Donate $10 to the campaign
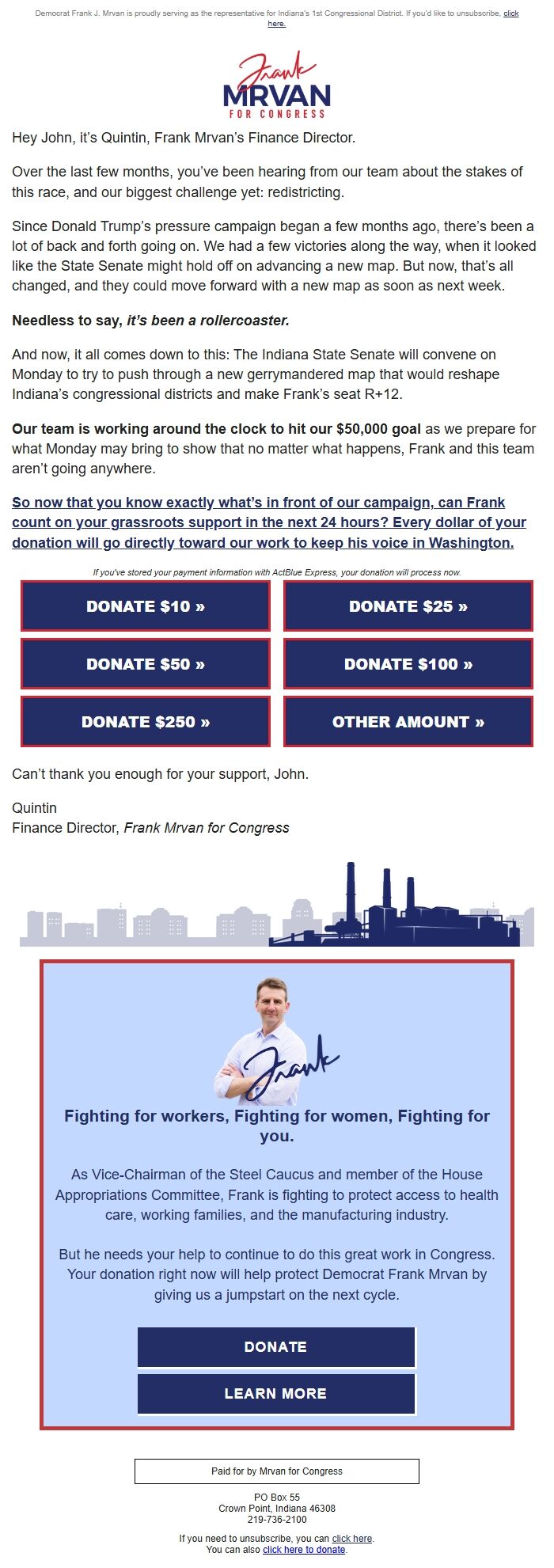554x1568 pixels. click(146, 606)
